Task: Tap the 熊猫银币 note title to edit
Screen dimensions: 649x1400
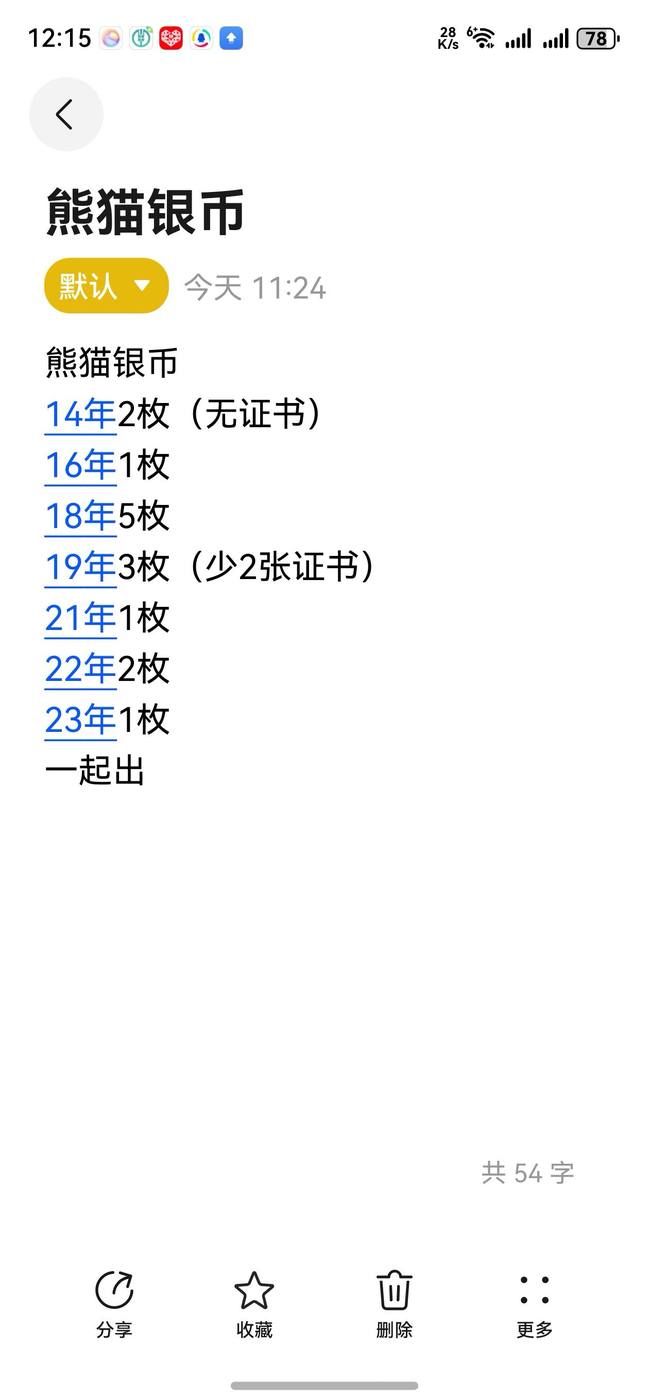Action: point(145,213)
